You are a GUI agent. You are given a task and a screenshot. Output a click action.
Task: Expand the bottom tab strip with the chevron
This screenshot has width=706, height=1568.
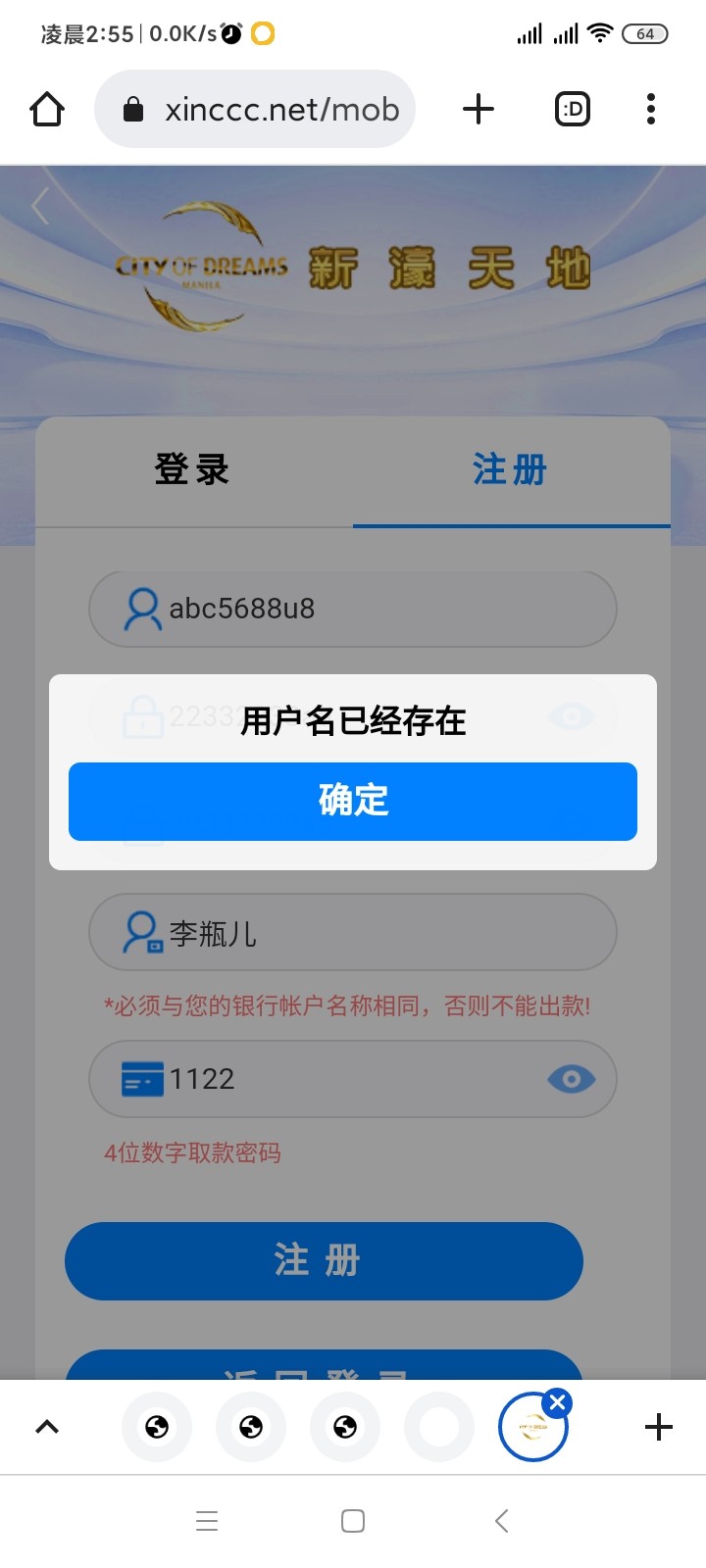47,1427
